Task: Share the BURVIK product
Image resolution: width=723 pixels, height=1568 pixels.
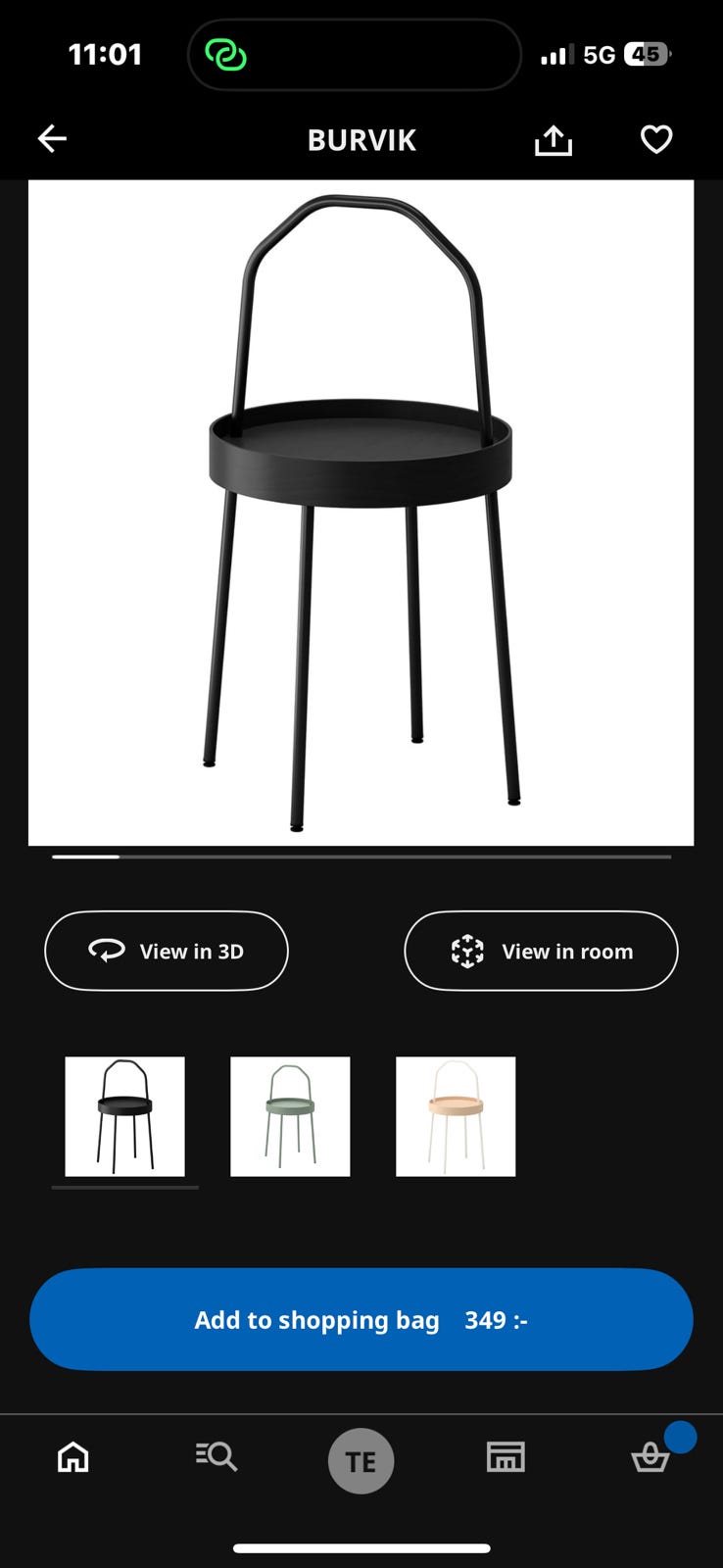Action: [553, 140]
